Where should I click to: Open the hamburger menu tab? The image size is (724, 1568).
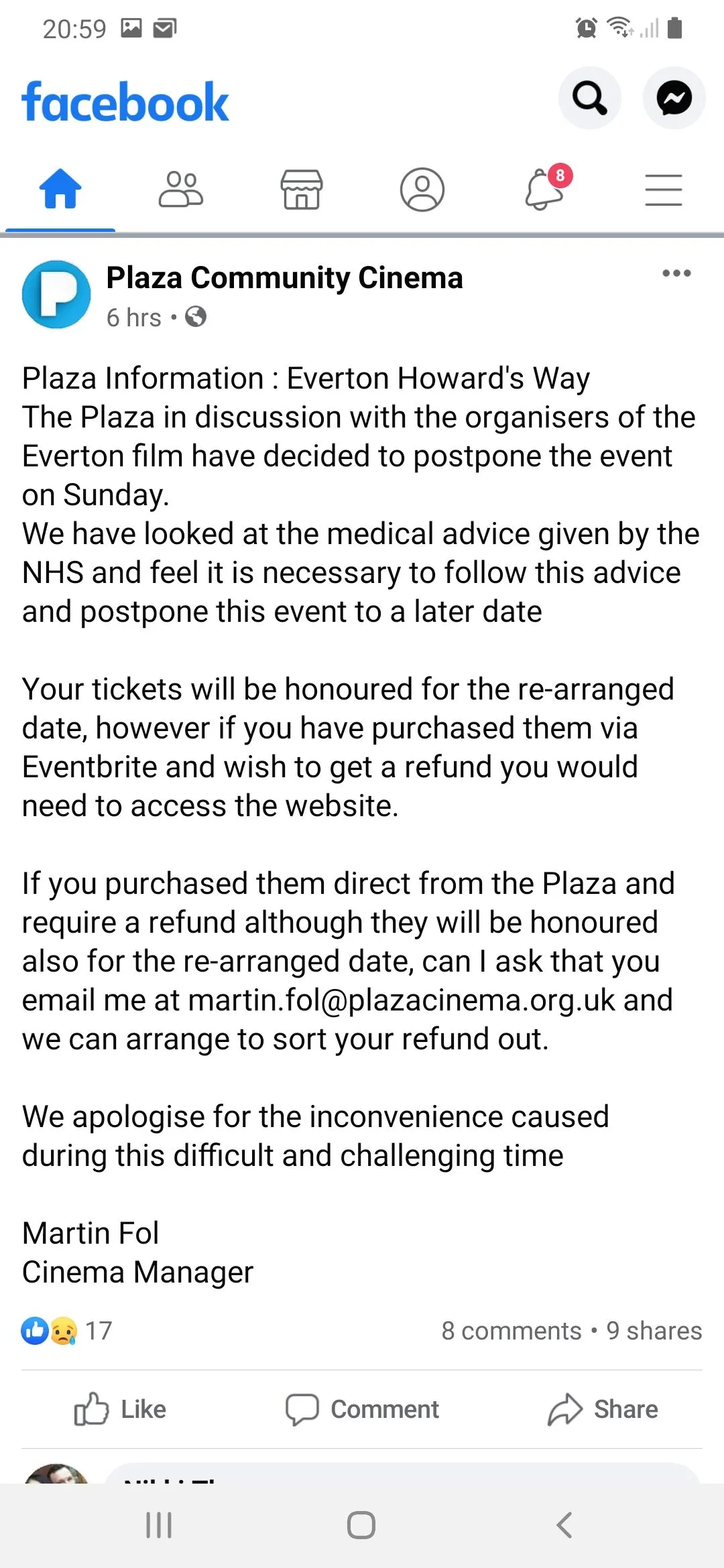pos(663,190)
